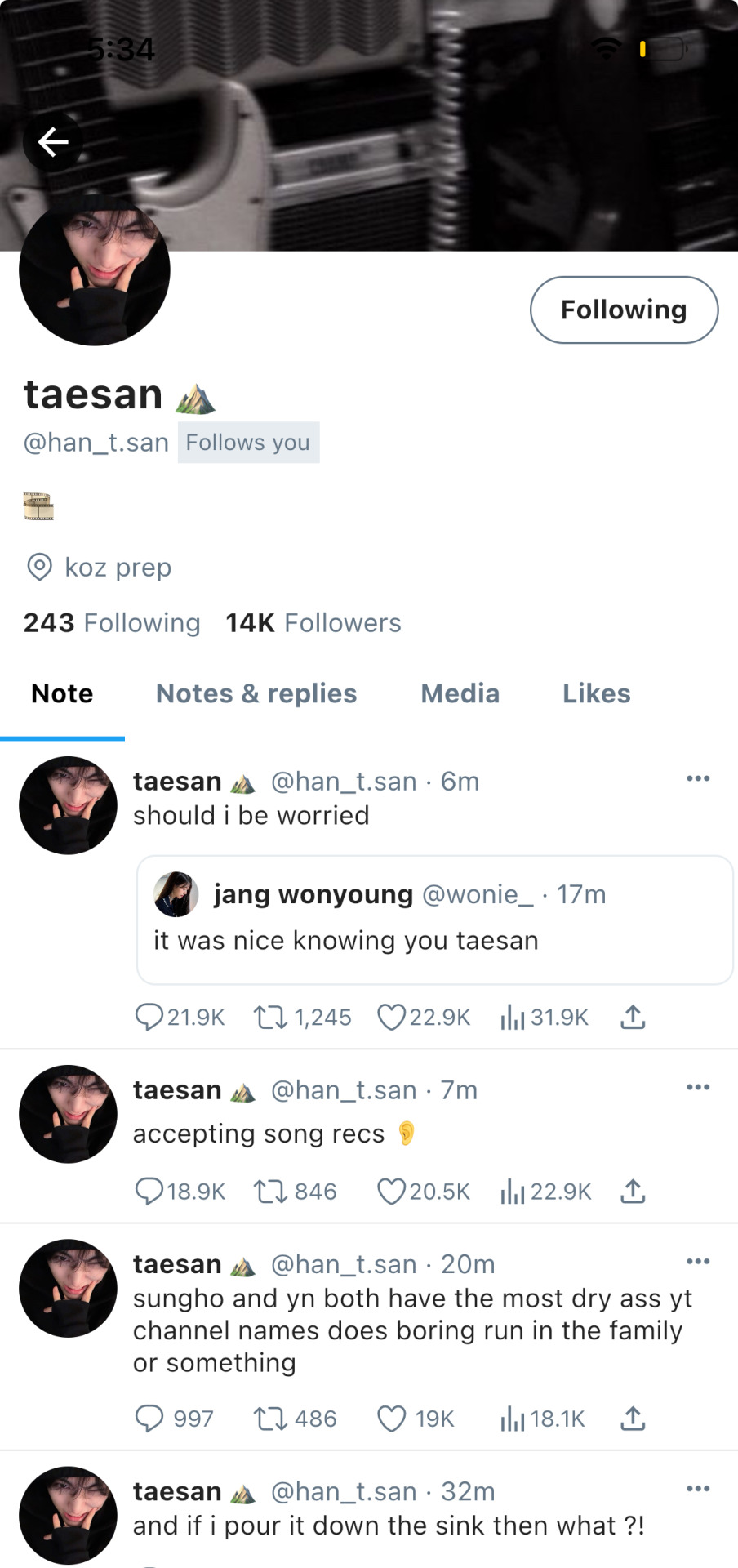
Task: Reply to the "should i be worried" post
Action: (x=149, y=1018)
